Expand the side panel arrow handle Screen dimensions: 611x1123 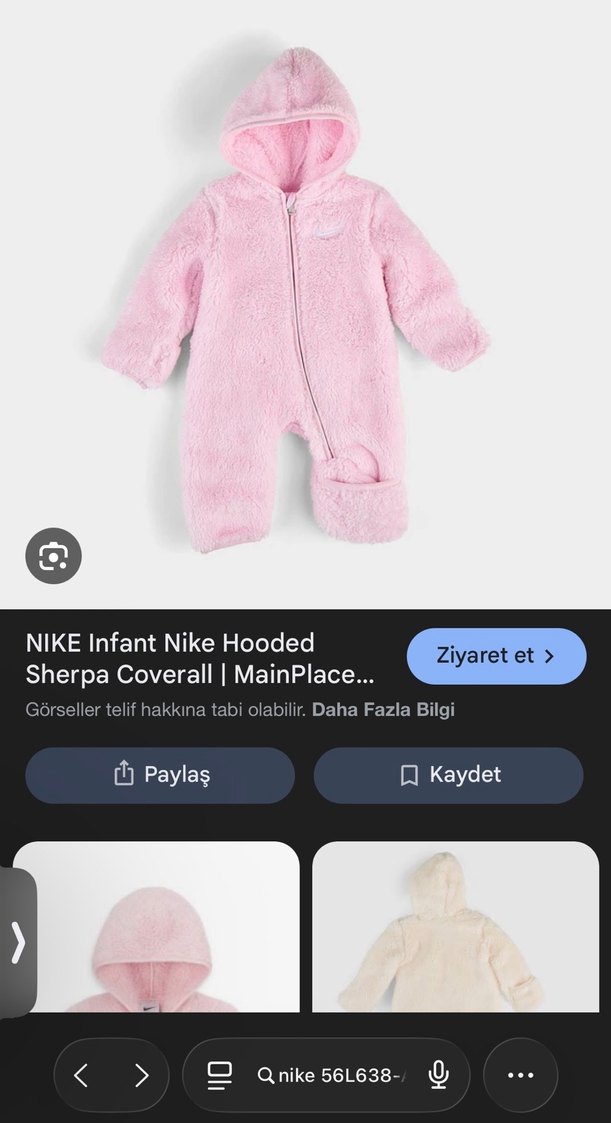point(17,942)
